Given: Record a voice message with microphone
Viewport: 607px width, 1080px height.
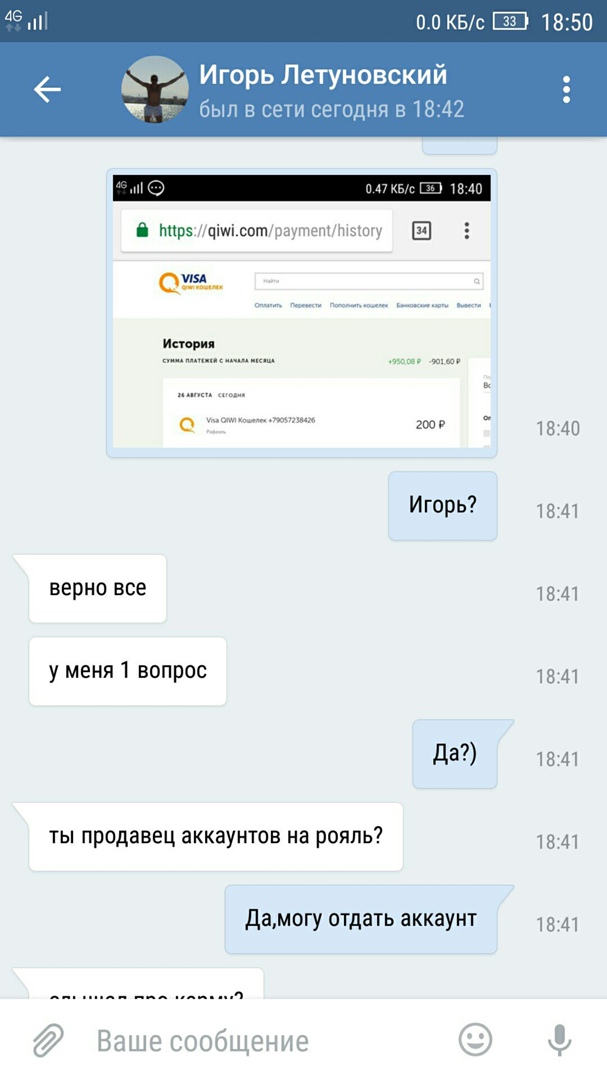Looking at the screenshot, I should (x=559, y=1040).
